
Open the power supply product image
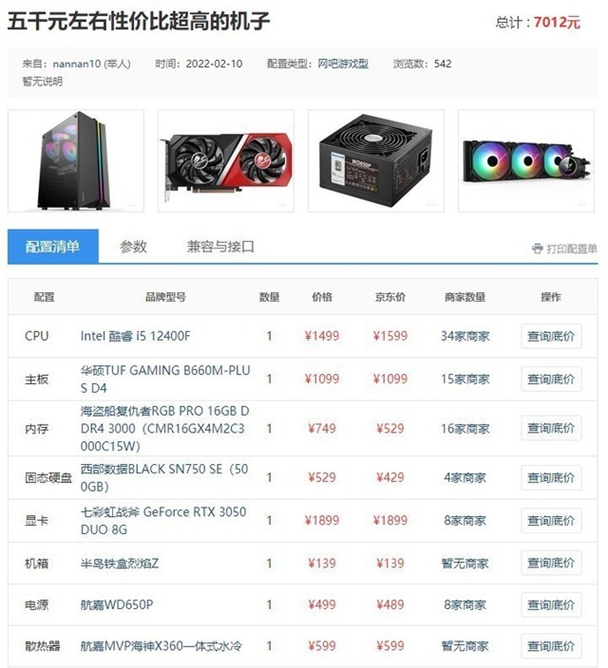[376, 160]
